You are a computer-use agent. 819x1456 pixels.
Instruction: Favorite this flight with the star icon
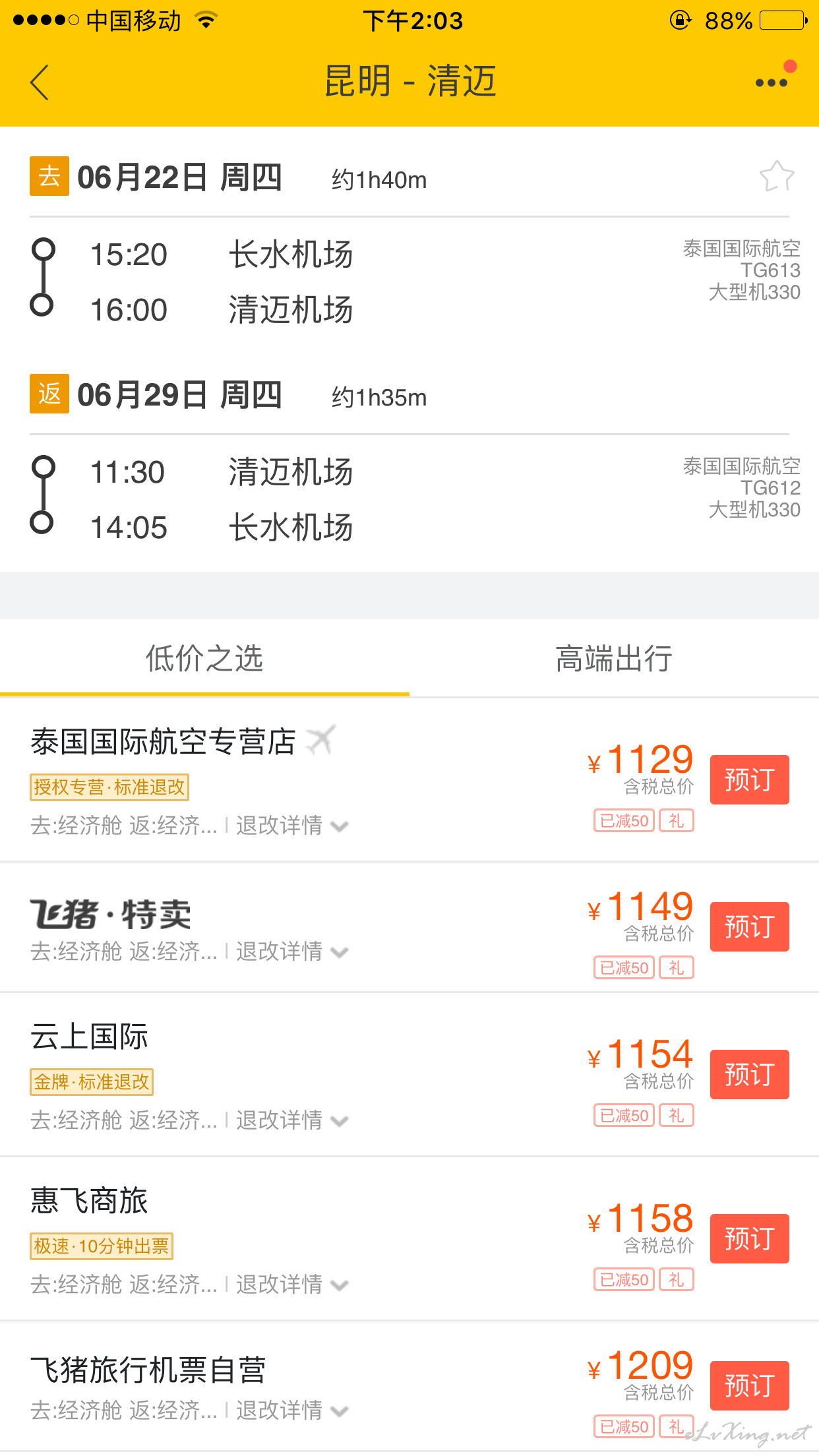coord(777,177)
